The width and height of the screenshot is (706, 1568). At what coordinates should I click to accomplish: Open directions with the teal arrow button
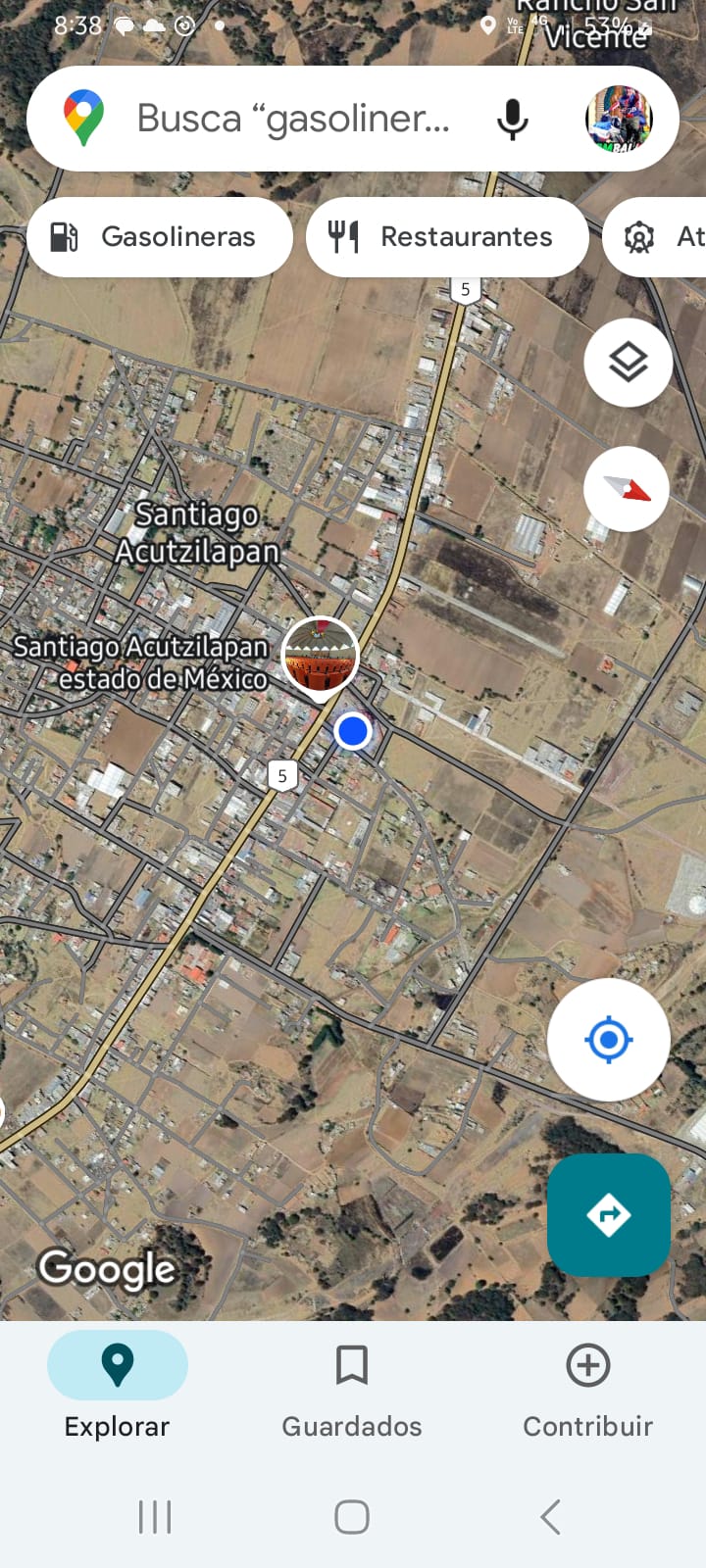608,1215
